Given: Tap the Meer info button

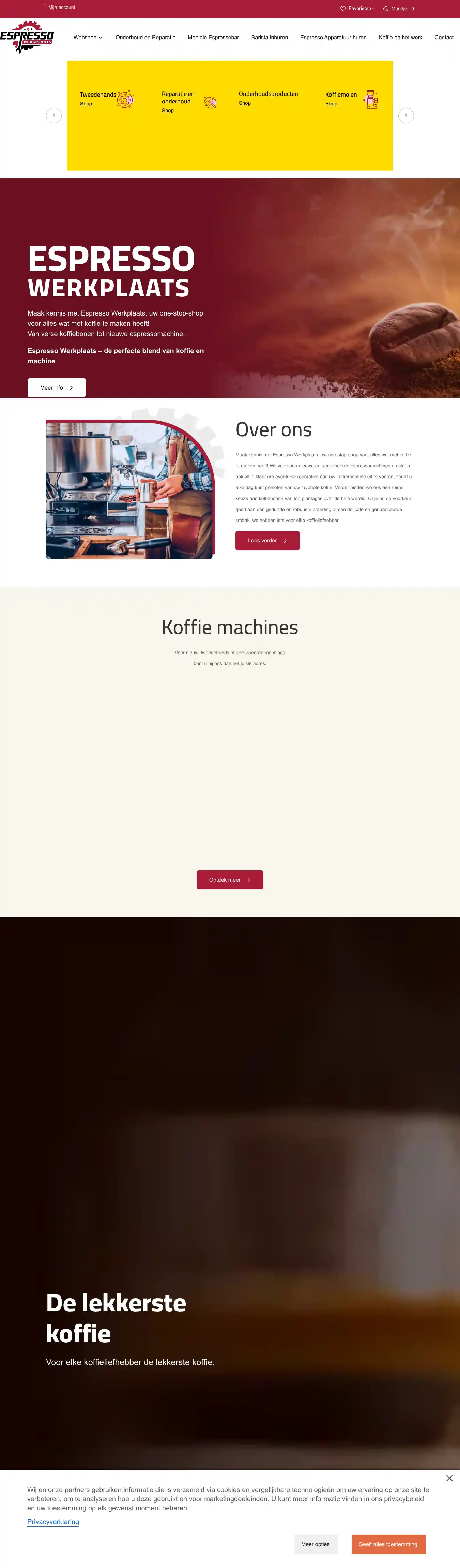Looking at the screenshot, I should click(x=57, y=388).
